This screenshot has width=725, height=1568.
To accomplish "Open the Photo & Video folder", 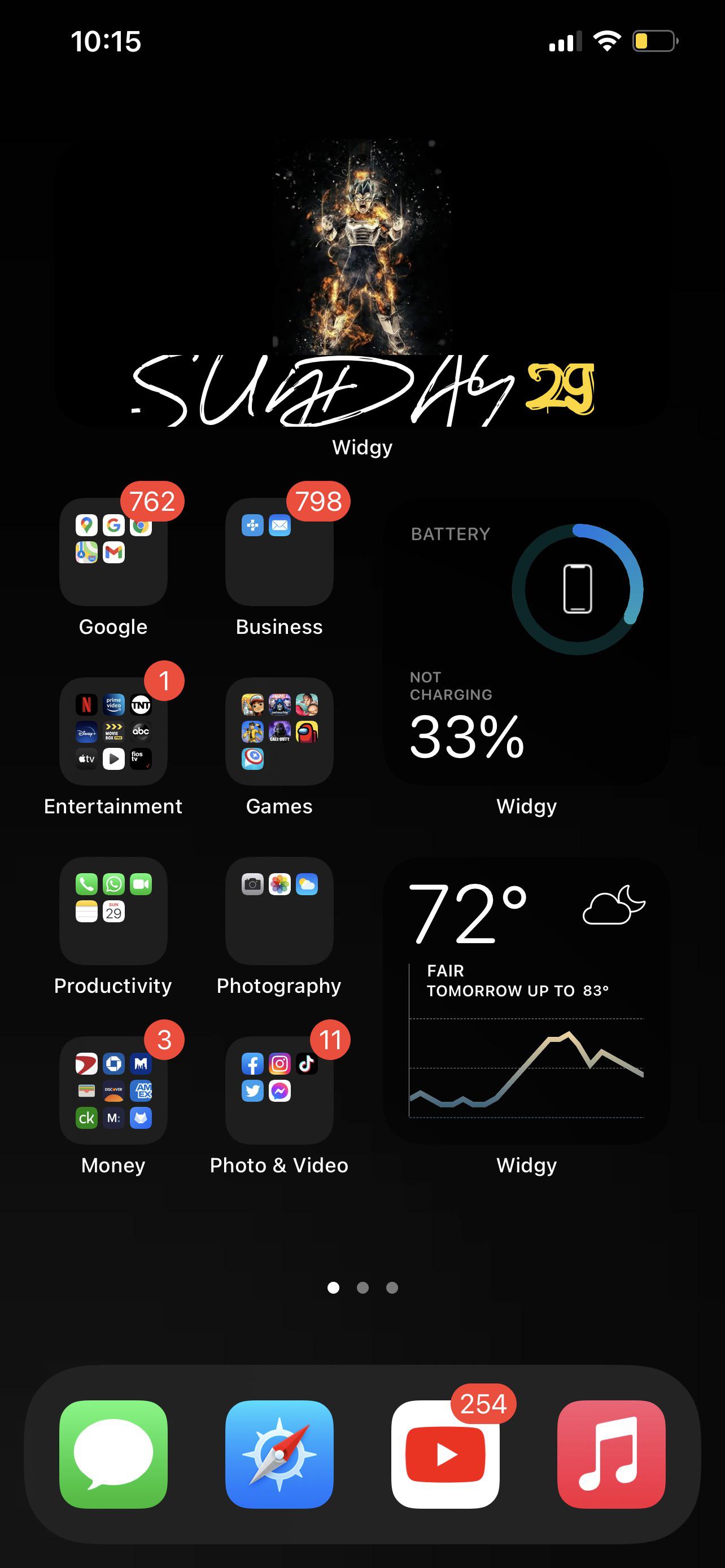I will [279, 1089].
